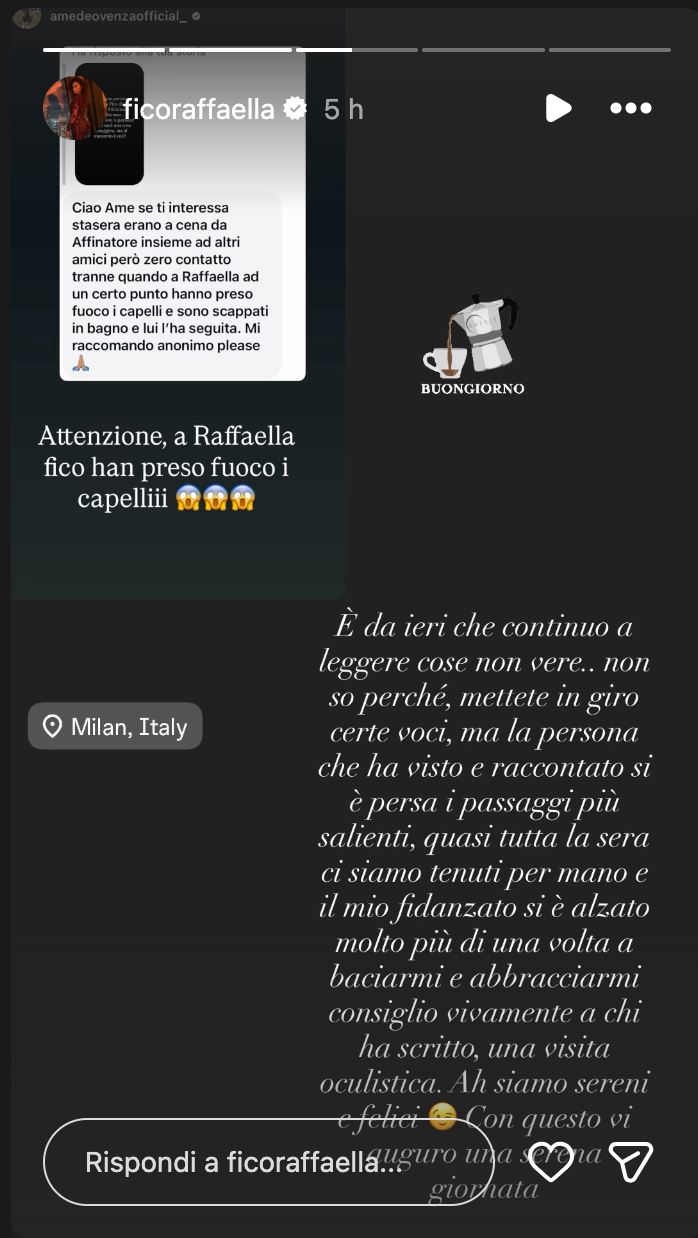Screen dimensions: 698x1238
Task: Tap the ficoraffaella username
Action: pyautogui.click(x=198, y=108)
